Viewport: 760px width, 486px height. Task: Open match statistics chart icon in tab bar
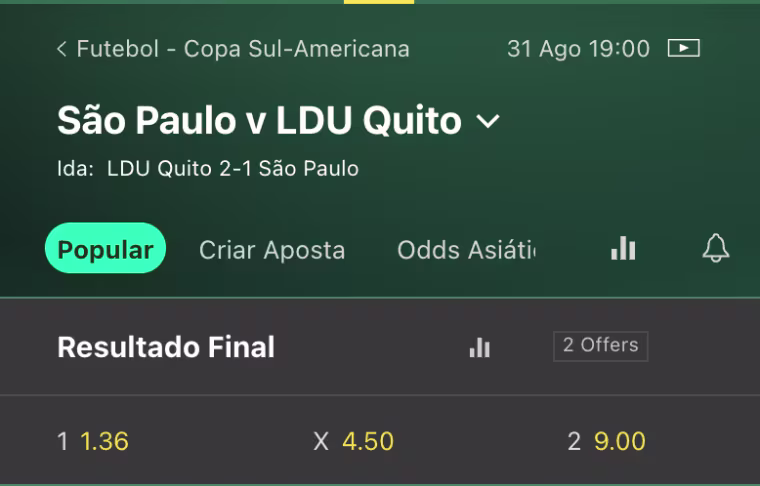623,249
